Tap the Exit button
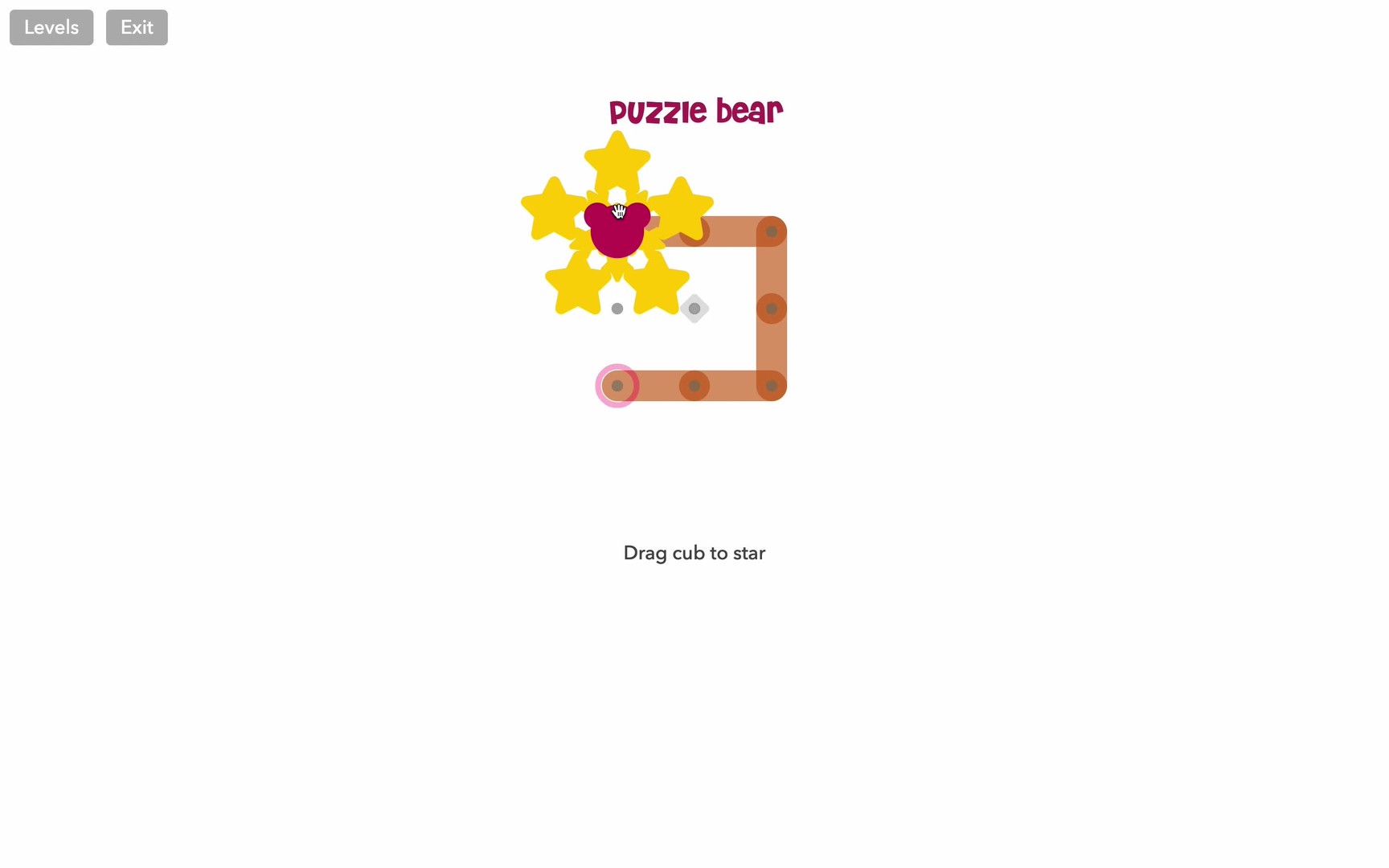Image resolution: width=1389 pixels, height=868 pixels. 137,27
